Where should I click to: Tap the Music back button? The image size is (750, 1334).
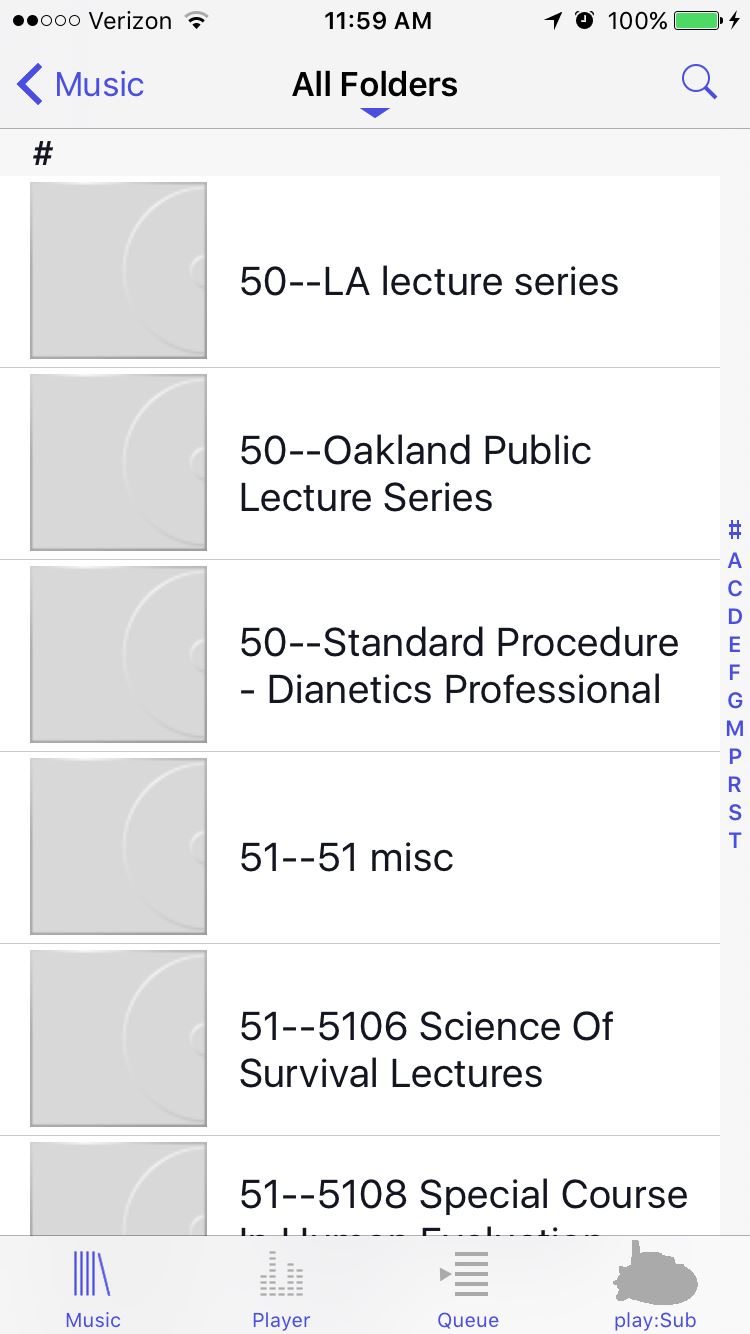[80, 85]
